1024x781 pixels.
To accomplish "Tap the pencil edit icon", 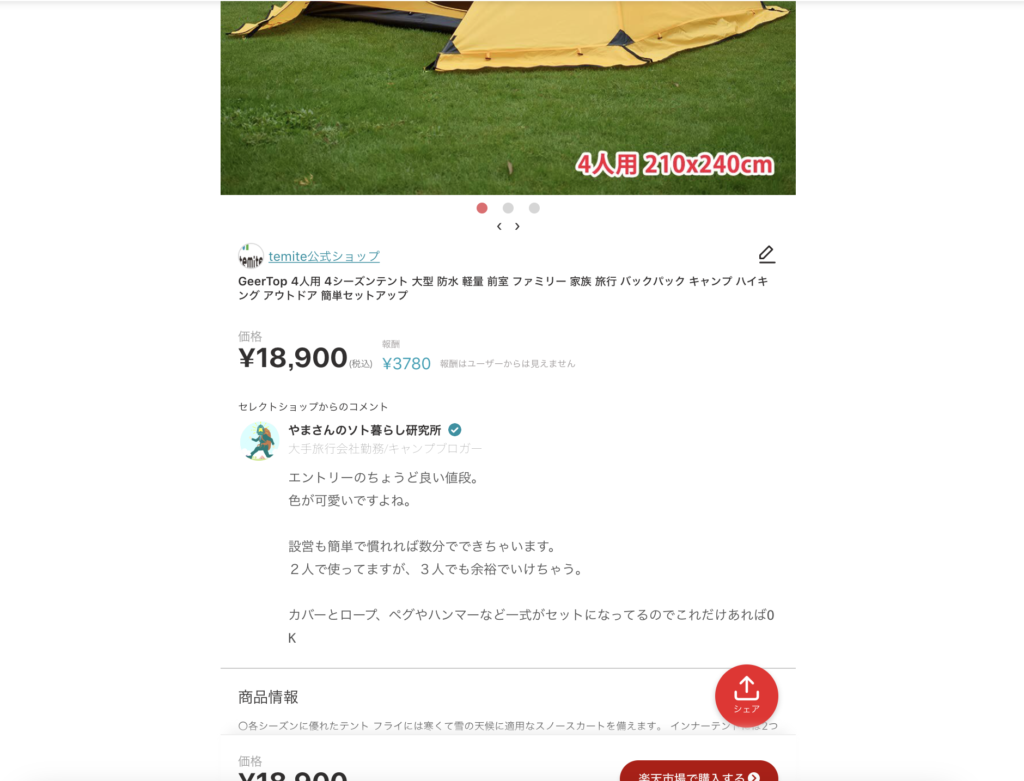I will pyautogui.click(x=766, y=254).
